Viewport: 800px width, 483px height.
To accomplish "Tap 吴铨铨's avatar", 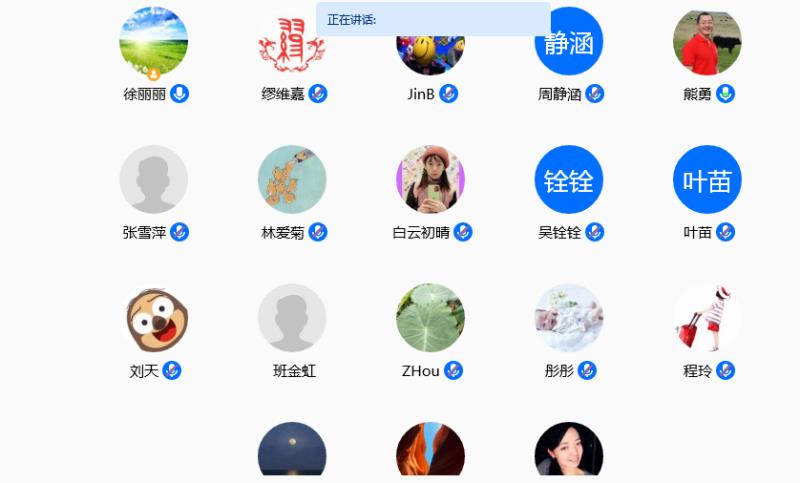I will pyautogui.click(x=569, y=180).
